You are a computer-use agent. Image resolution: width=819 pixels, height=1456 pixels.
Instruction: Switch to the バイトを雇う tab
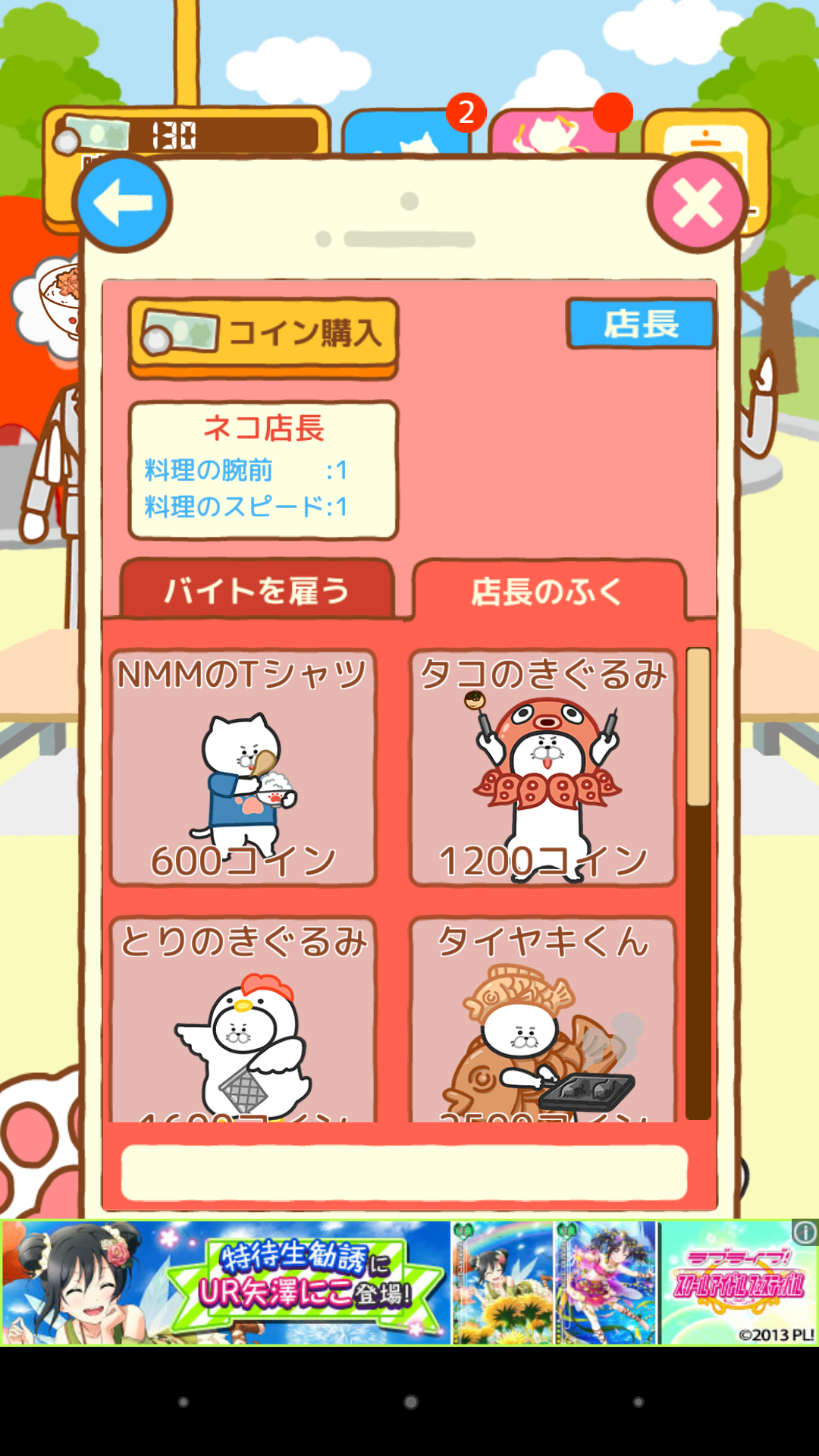pyautogui.click(x=256, y=591)
